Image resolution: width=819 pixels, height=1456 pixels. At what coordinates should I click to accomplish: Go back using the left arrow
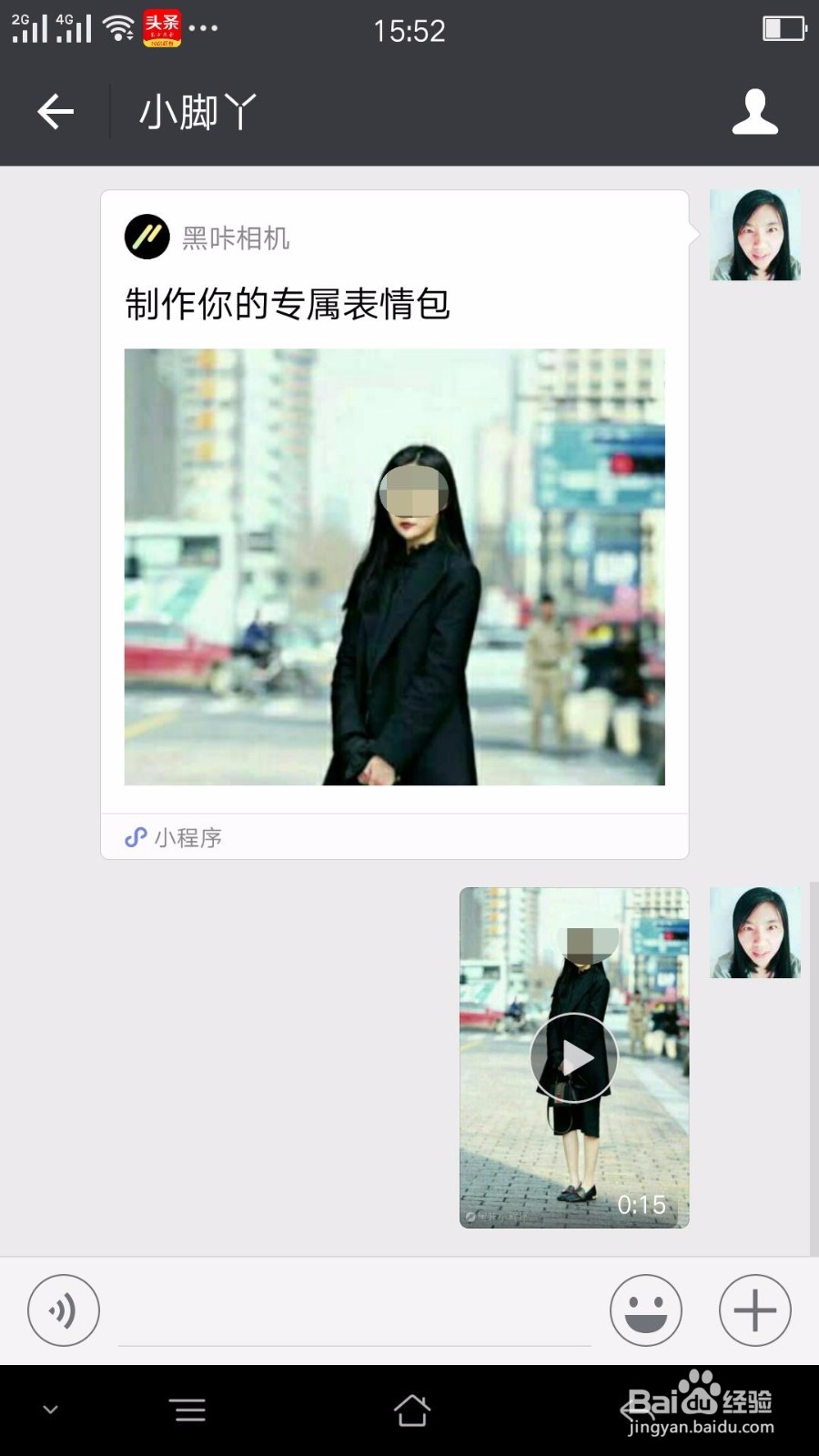click(x=55, y=110)
